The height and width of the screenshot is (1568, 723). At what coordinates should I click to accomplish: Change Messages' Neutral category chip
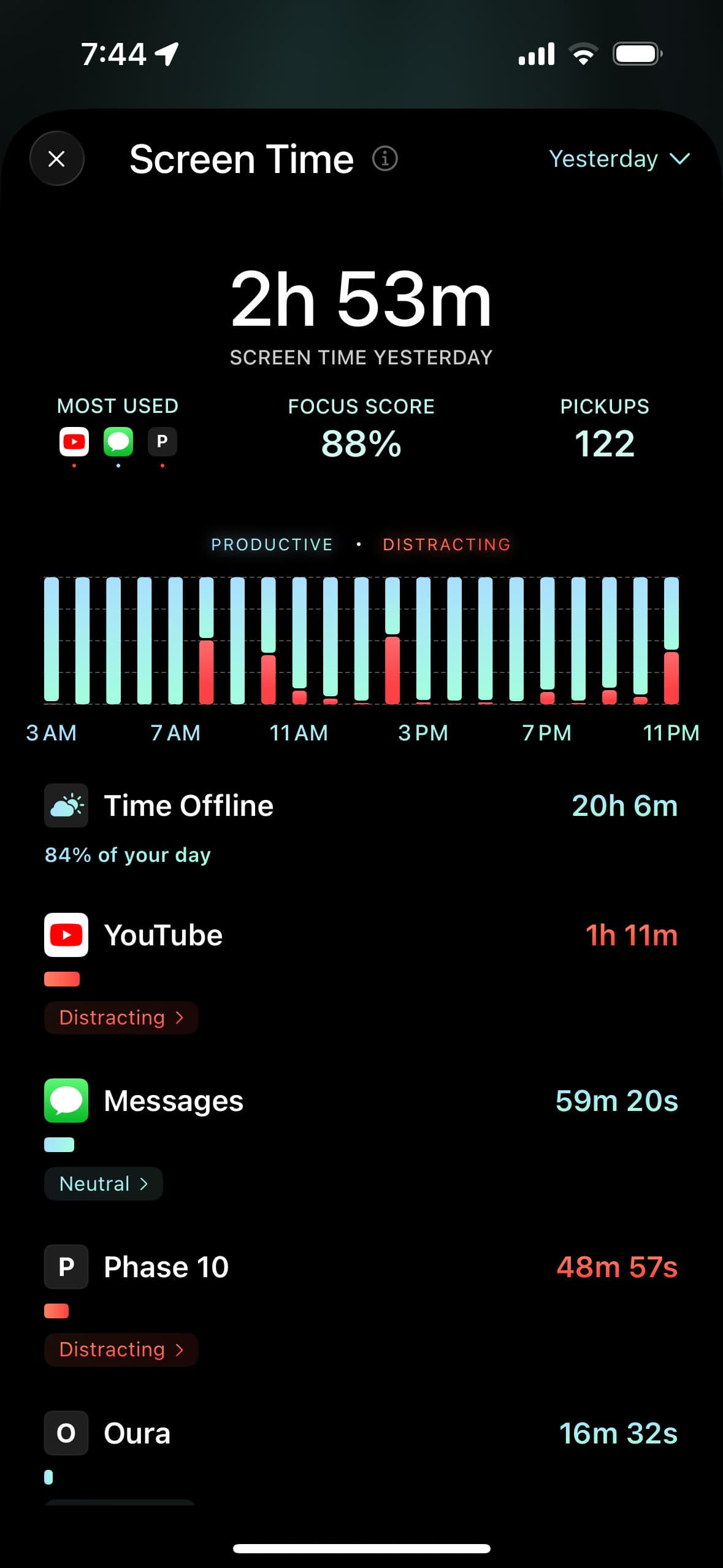(103, 1183)
